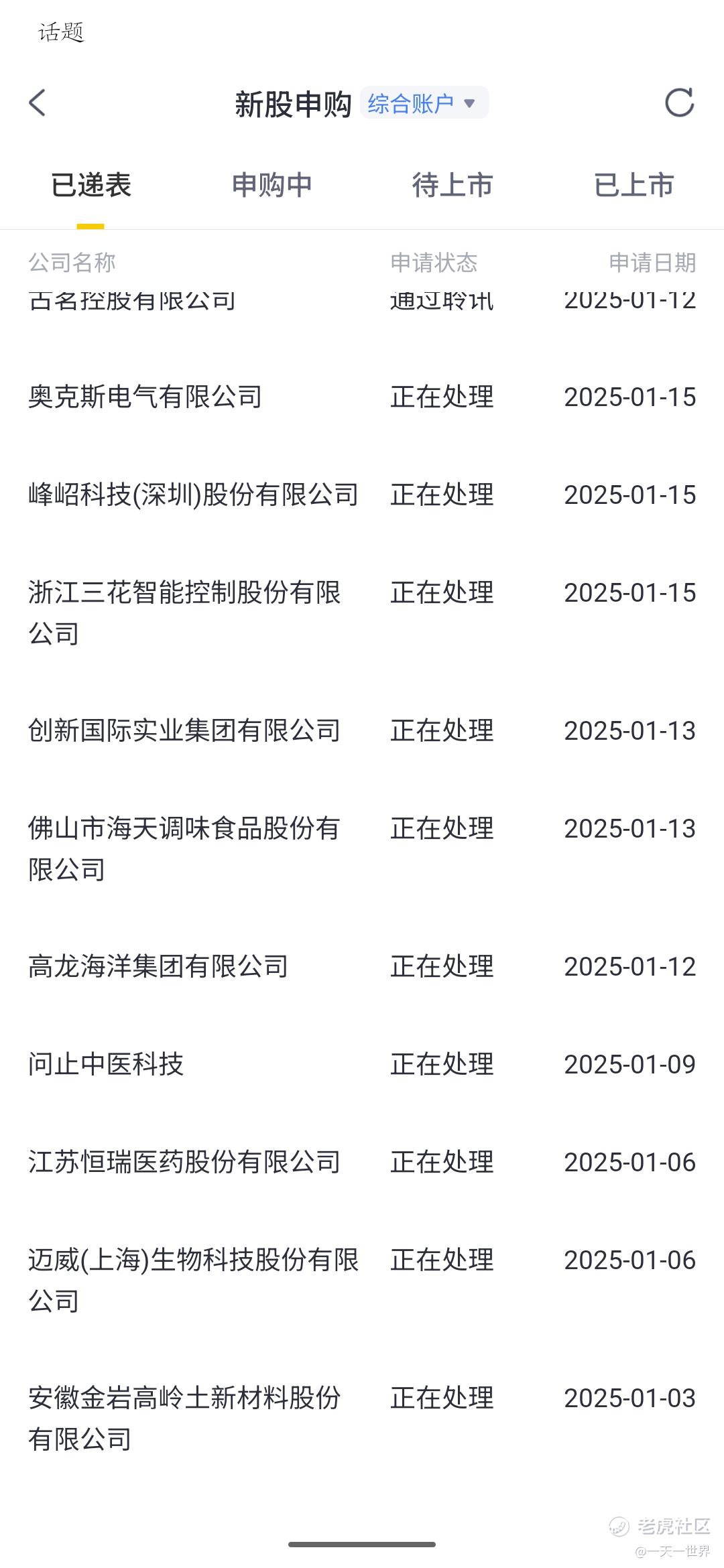Go back using the arrow icon
Image resolution: width=724 pixels, height=1568 pixels.
click(38, 103)
